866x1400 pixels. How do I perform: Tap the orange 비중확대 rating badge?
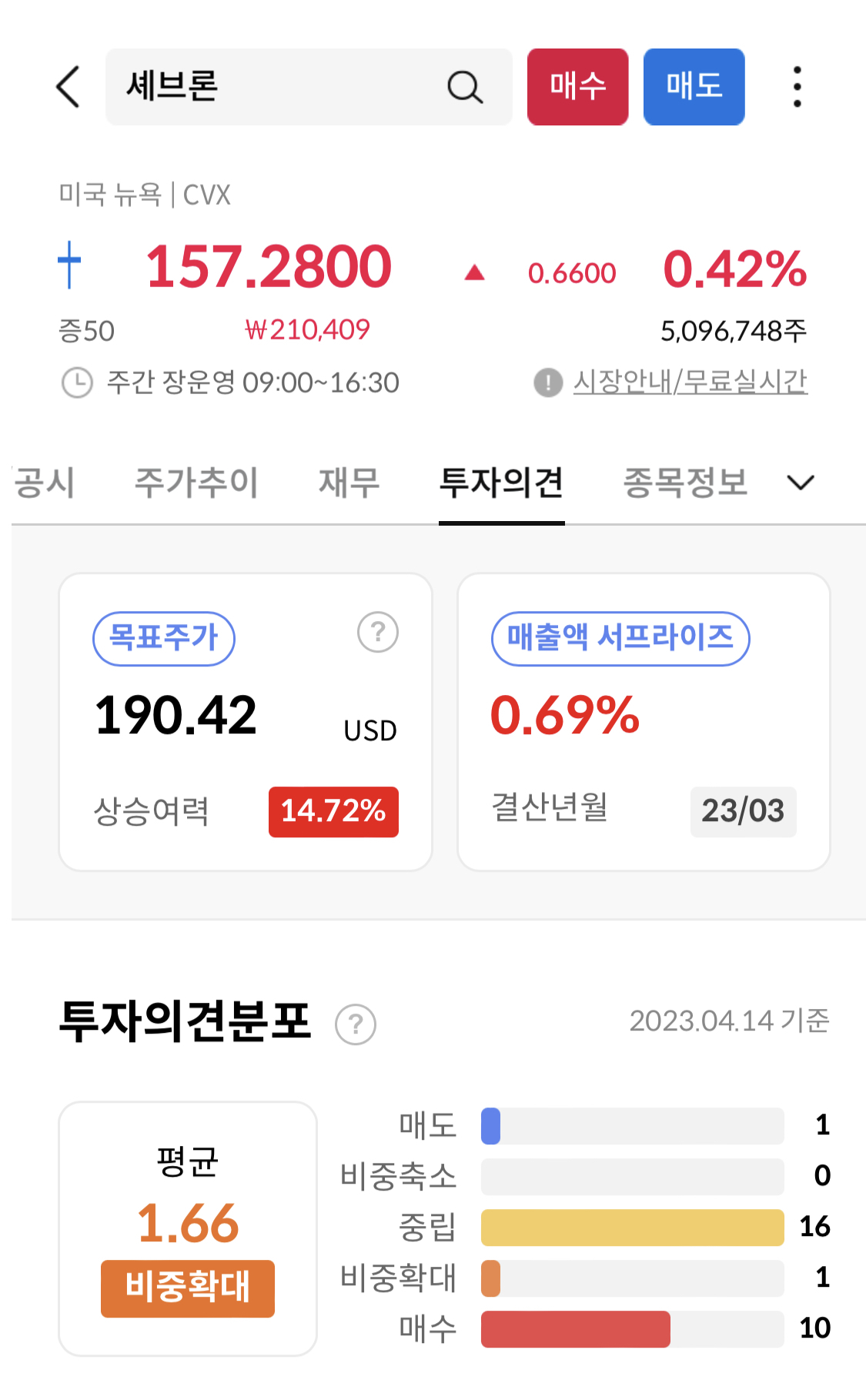187,1288
